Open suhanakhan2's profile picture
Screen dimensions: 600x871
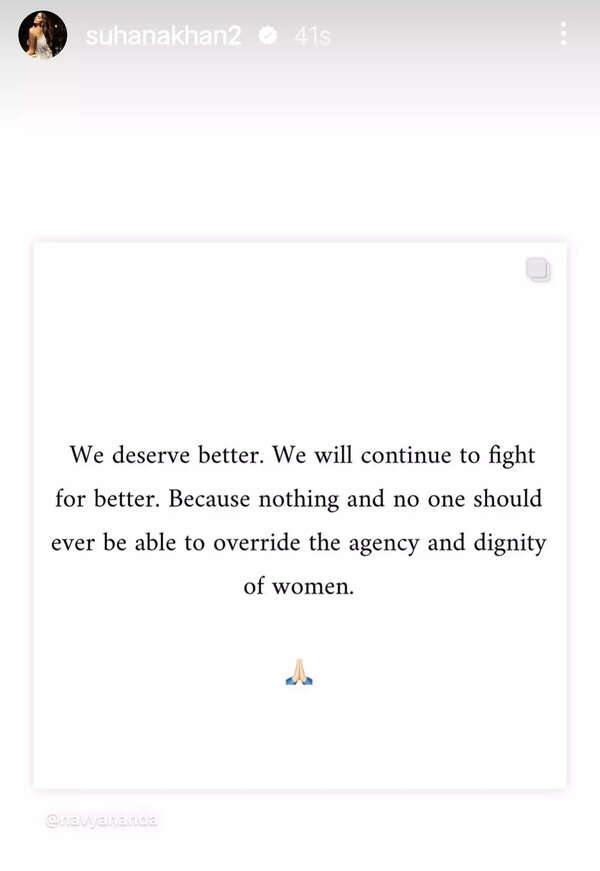(x=42, y=36)
